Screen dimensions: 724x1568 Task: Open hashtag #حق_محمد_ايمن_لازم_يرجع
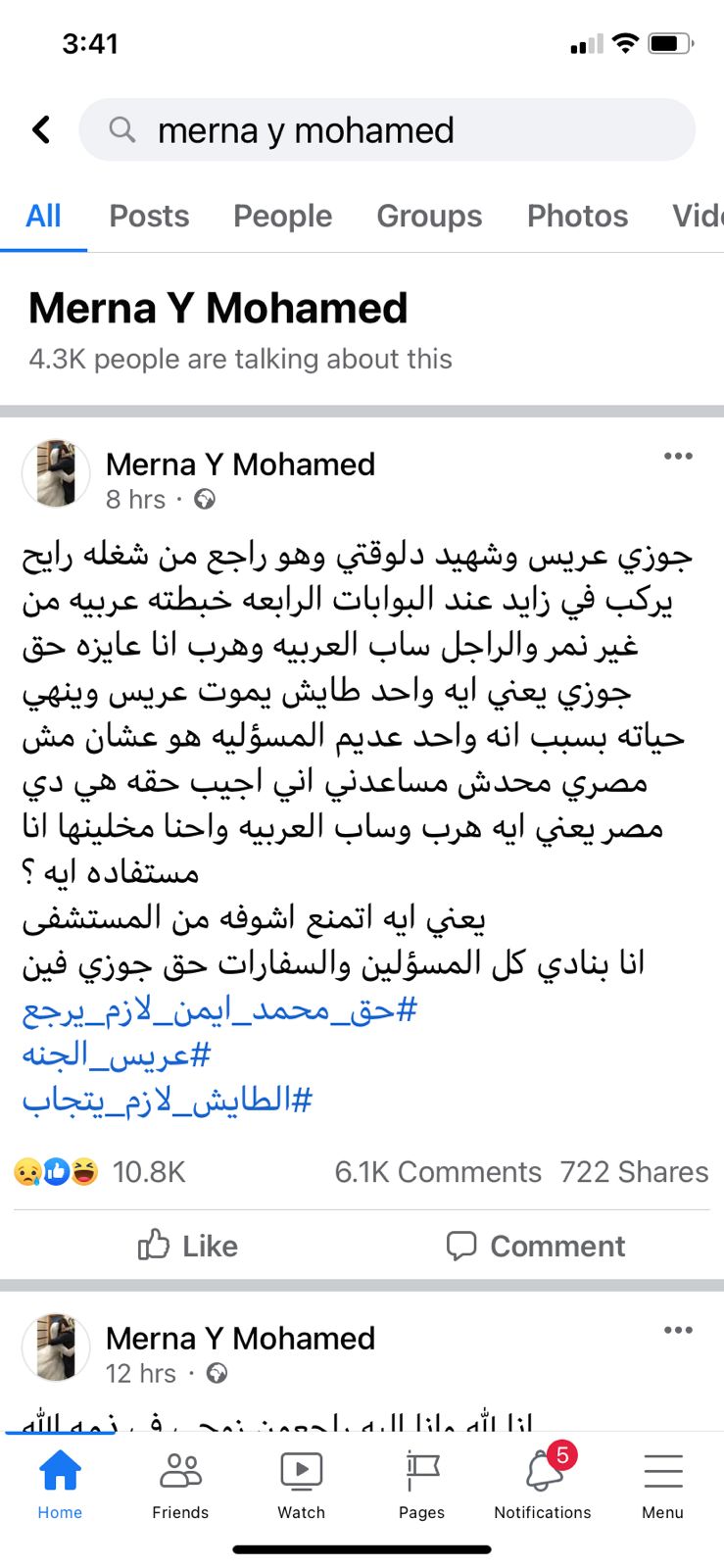click(x=219, y=1009)
